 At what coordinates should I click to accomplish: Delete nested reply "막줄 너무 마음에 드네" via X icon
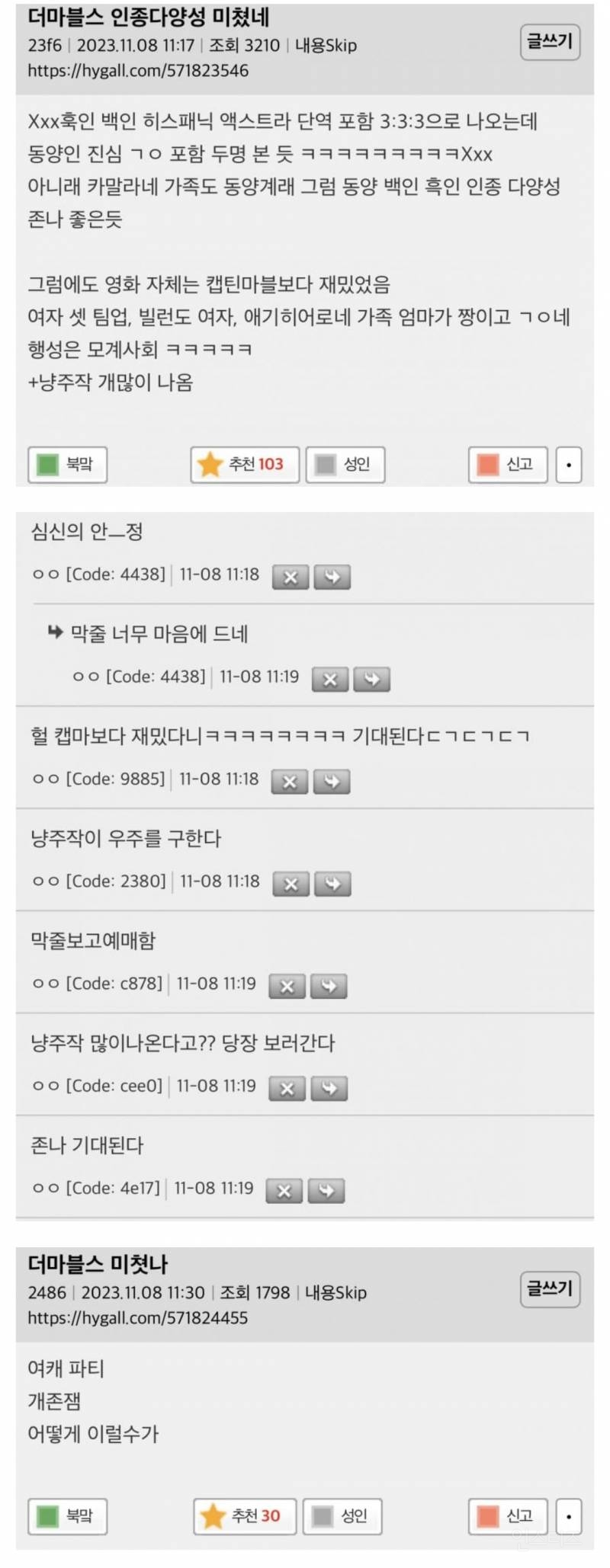[x=329, y=679]
